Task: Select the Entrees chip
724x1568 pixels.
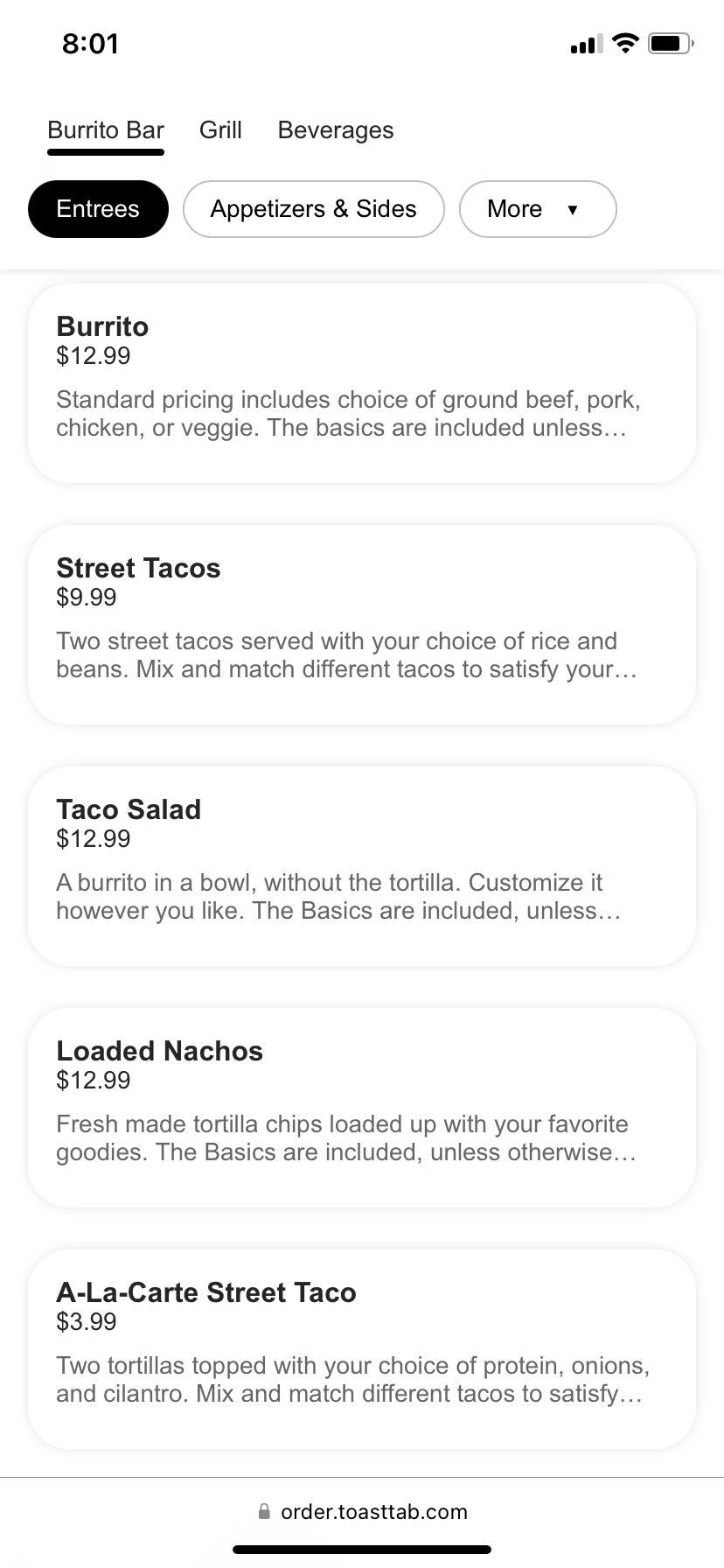Action: [98, 209]
